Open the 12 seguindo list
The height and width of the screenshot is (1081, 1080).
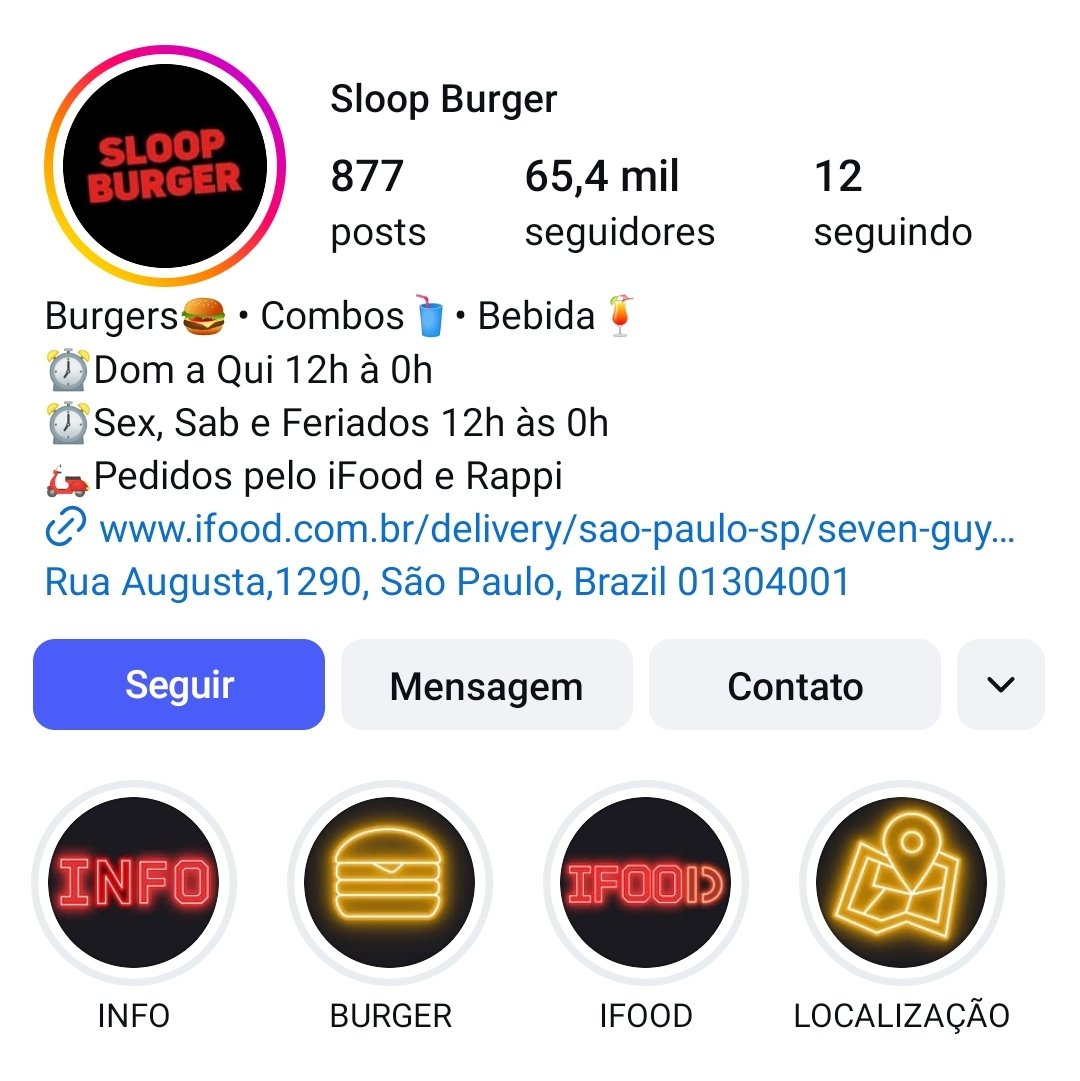click(892, 203)
